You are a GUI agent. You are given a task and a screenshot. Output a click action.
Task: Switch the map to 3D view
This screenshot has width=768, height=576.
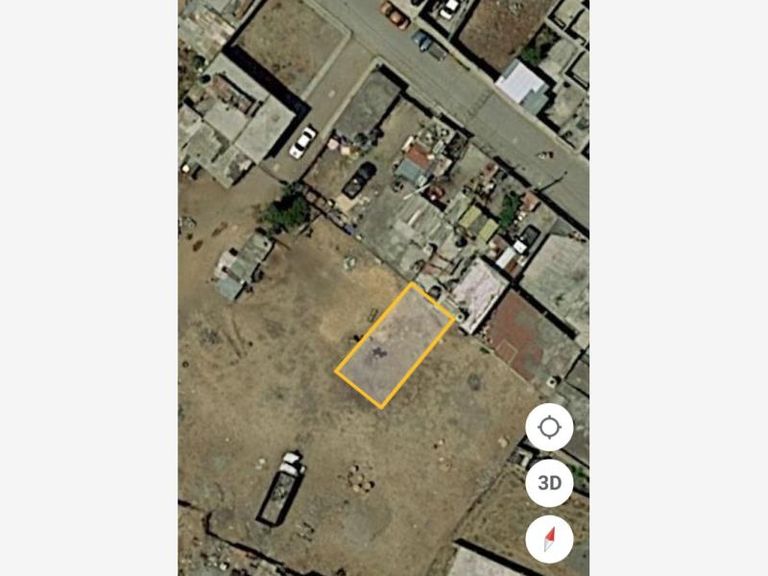click(x=549, y=483)
